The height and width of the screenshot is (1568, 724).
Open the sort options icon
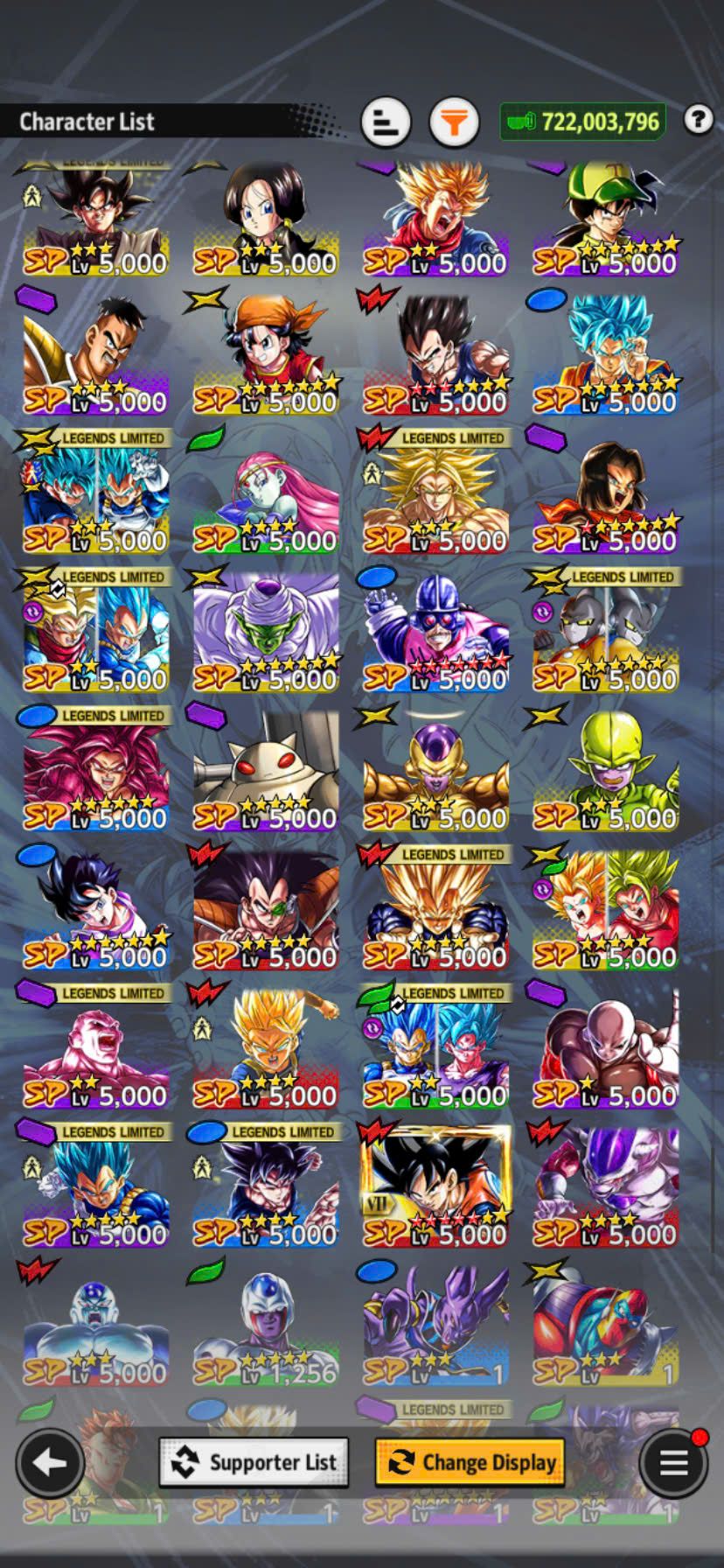(x=386, y=122)
